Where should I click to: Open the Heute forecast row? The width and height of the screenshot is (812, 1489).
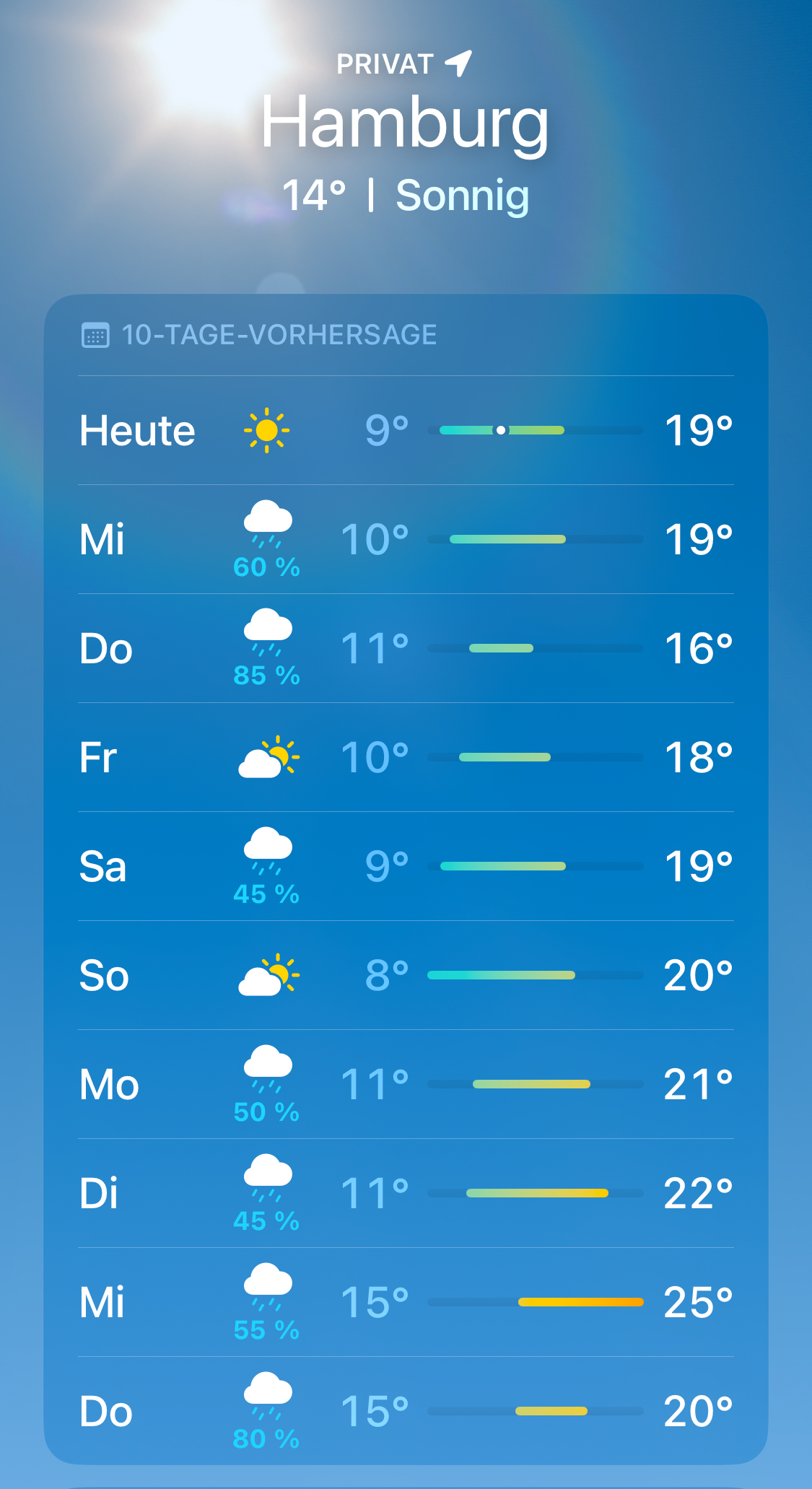pos(406,430)
